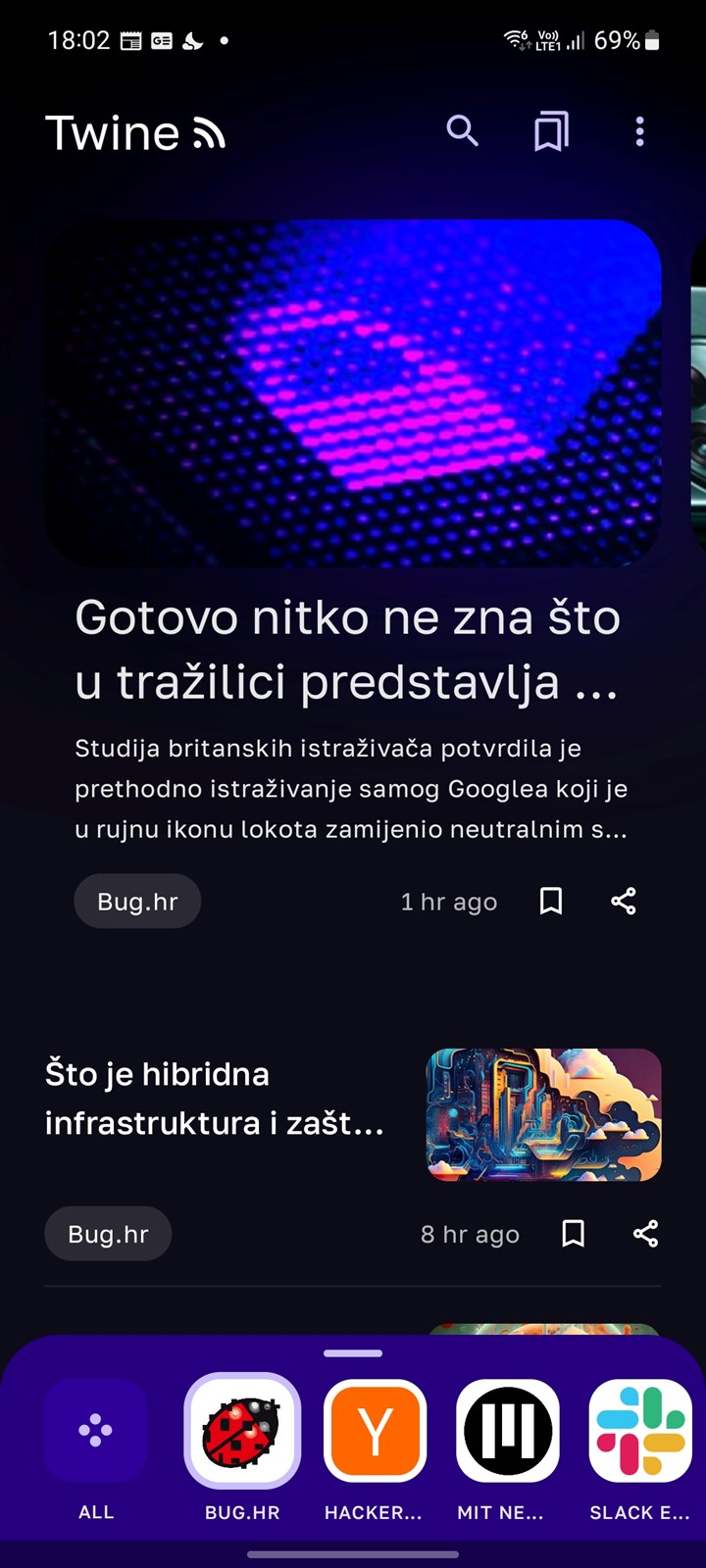The width and height of the screenshot is (706, 1568).
Task: Open the overflow menu
Action: pos(639,131)
